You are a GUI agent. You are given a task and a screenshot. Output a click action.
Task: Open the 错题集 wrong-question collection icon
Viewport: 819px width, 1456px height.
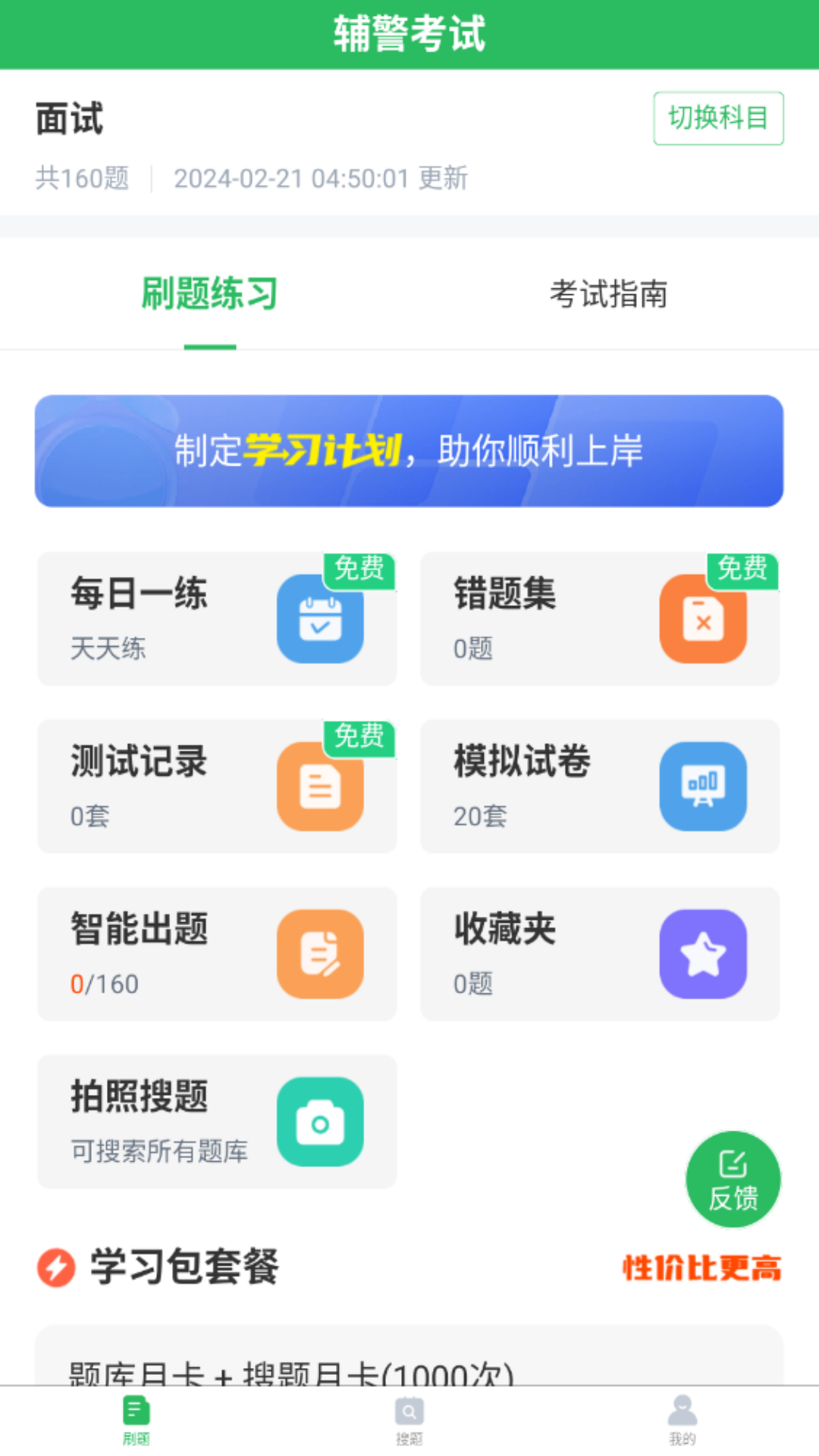(x=703, y=618)
